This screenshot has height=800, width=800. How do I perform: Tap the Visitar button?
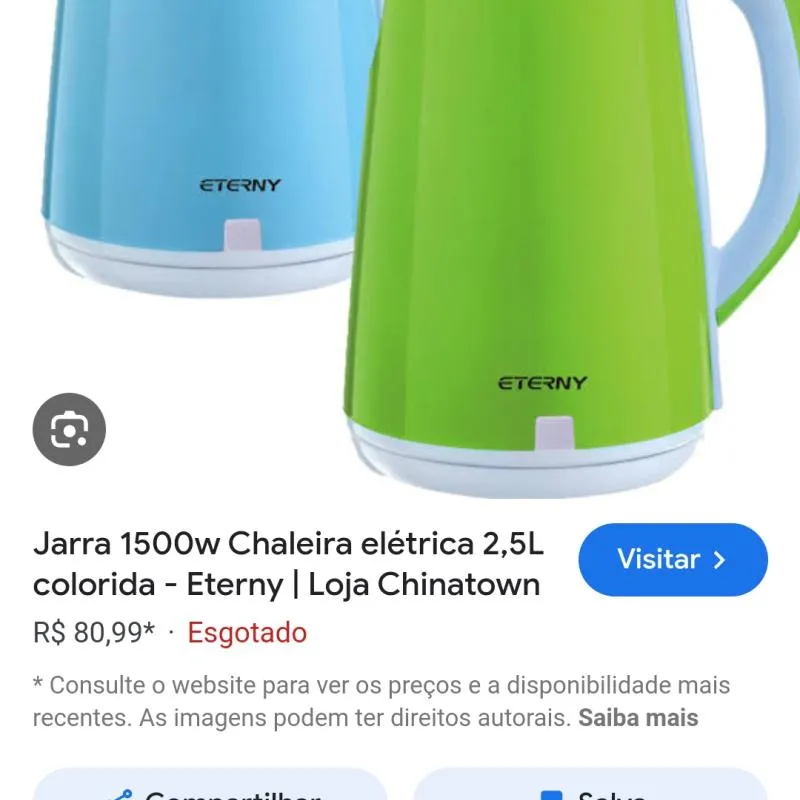[x=672, y=560]
